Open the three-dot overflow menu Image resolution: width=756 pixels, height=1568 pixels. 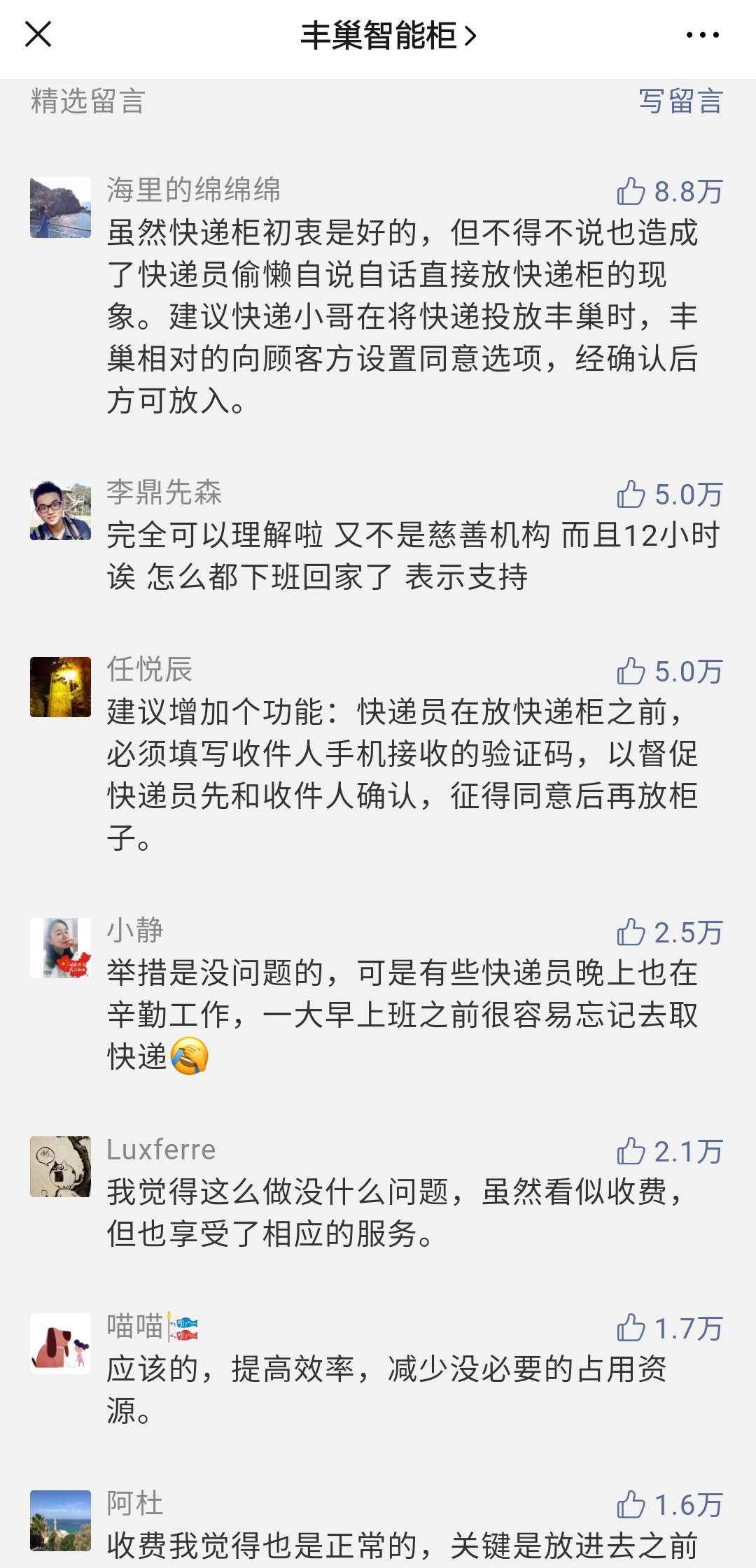pyautogui.click(x=702, y=35)
